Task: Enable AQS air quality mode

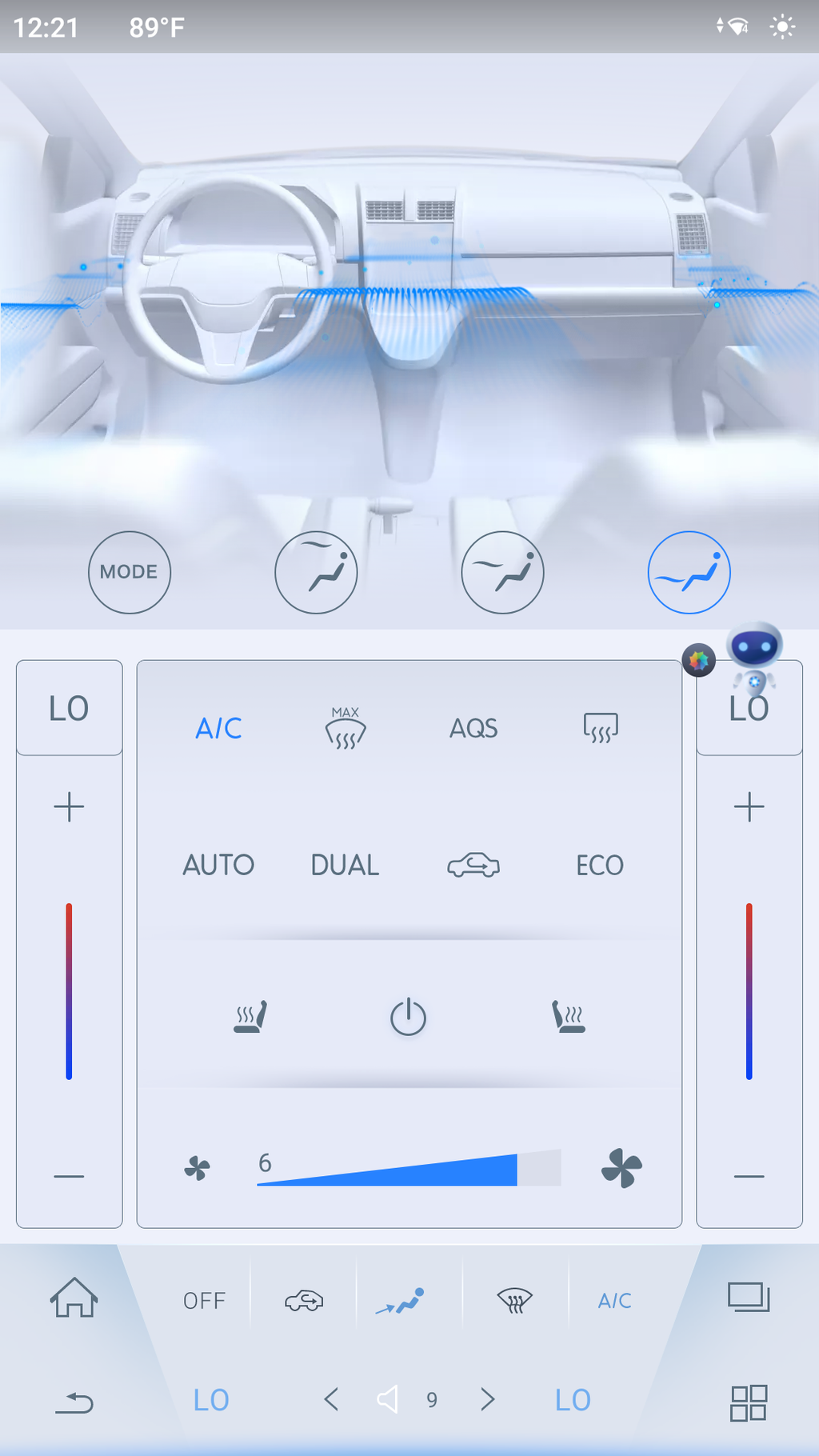Action: click(x=473, y=728)
